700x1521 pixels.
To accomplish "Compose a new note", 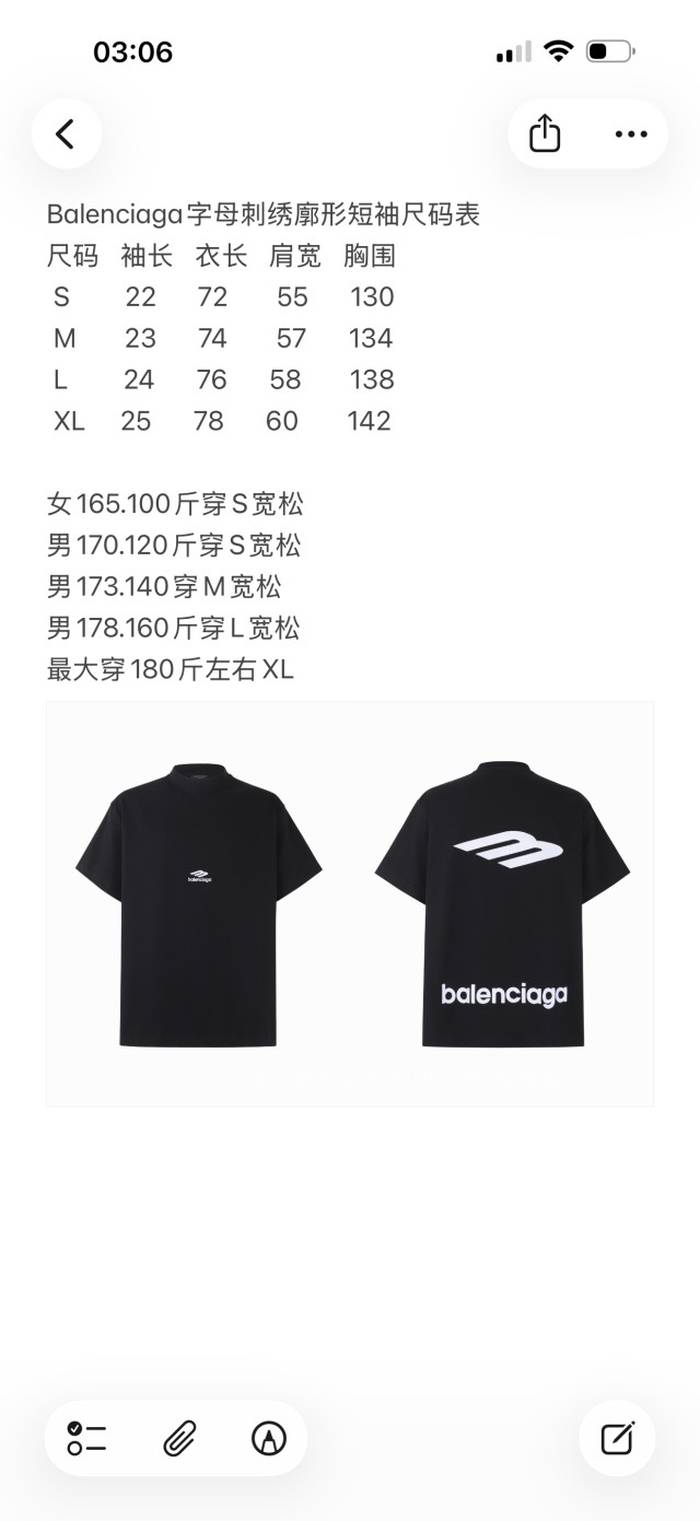I will (617, 1438).
